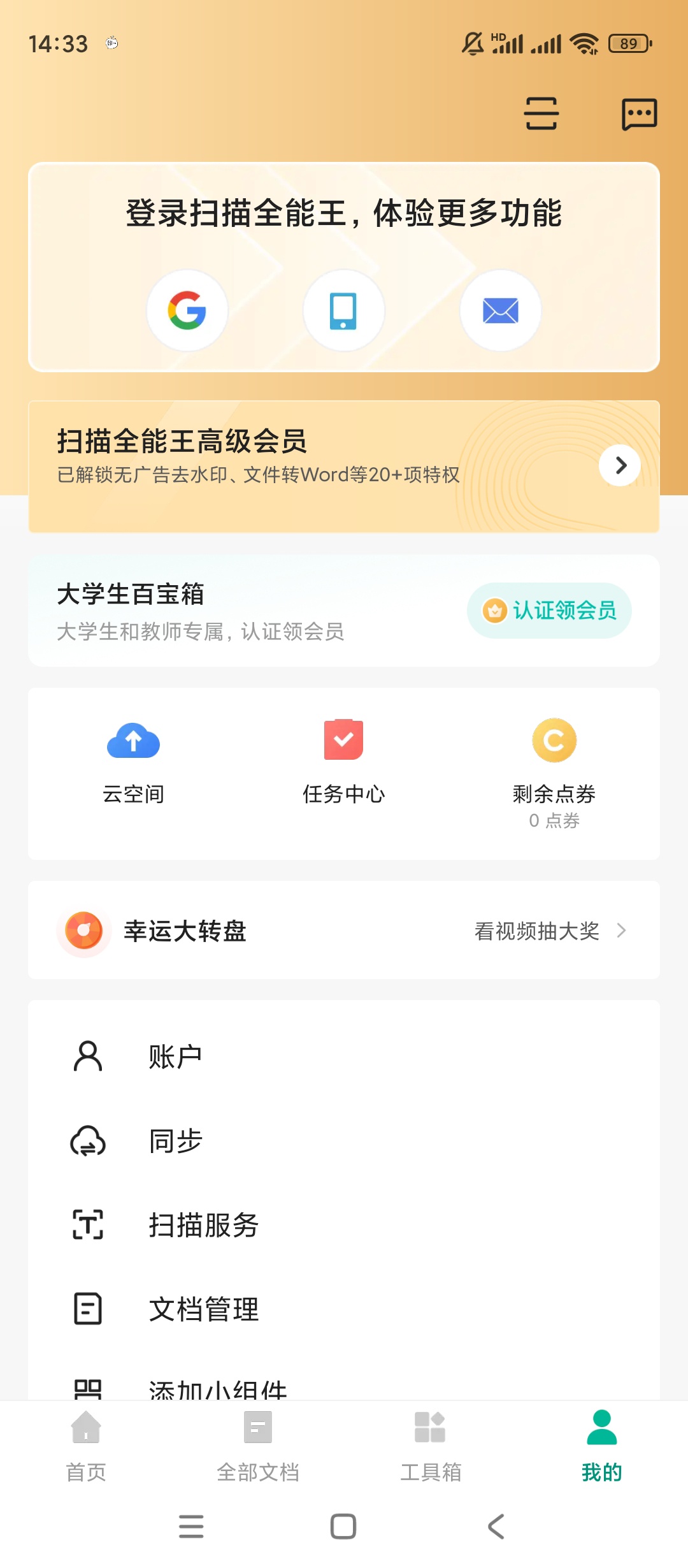Image resolution: width=688 pixels, height=1568 pixels.
Task: Switch to the 首页 home tab
Action: click(x=86, y=1446)
